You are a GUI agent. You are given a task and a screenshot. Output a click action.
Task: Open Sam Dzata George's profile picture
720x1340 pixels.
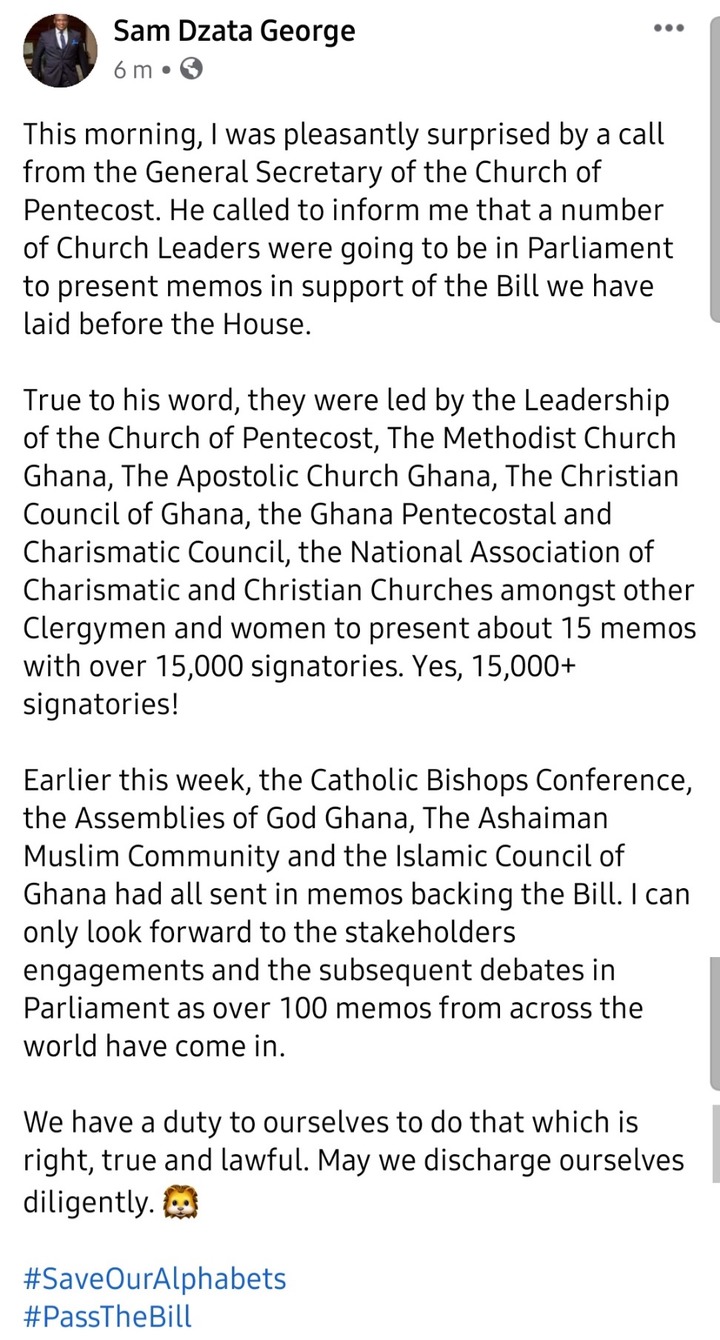click(59, 50)
